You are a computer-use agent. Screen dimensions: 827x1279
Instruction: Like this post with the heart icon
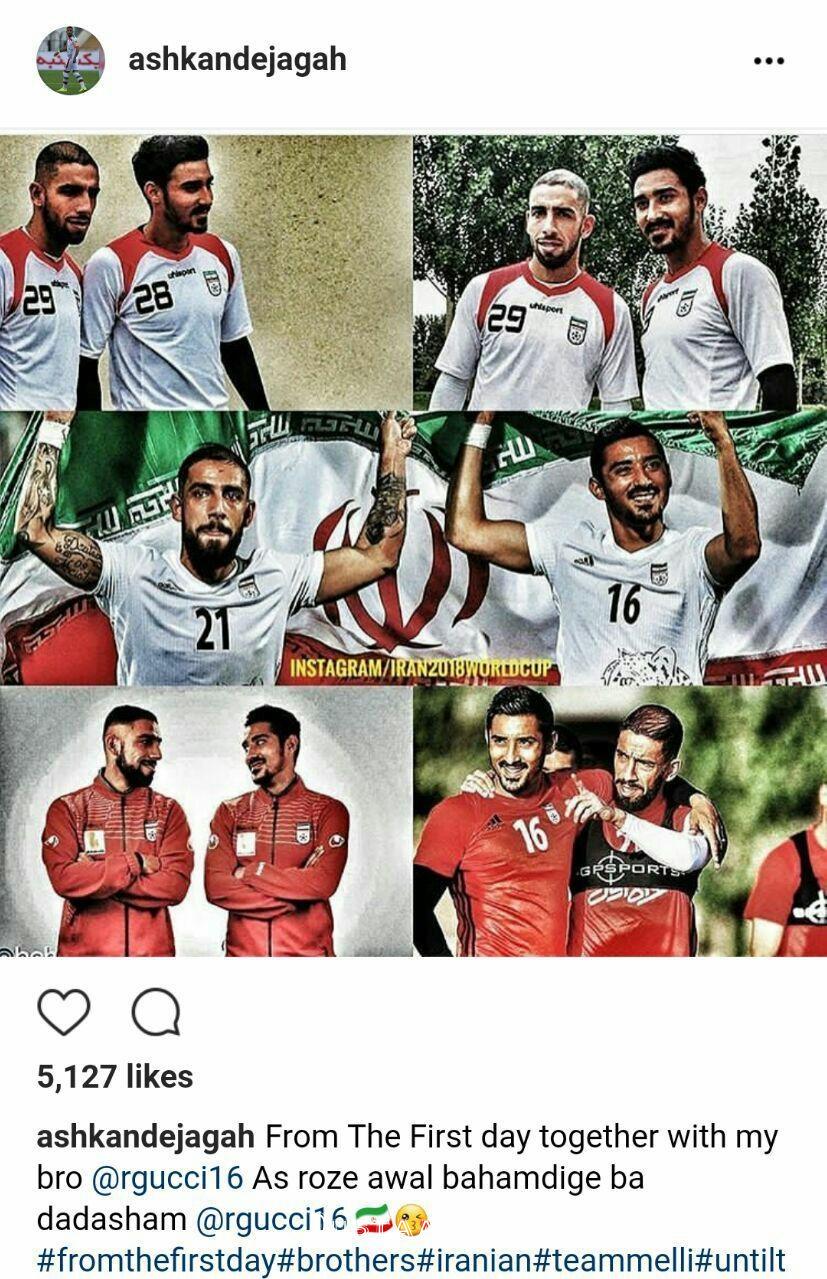coord(64,1012)
